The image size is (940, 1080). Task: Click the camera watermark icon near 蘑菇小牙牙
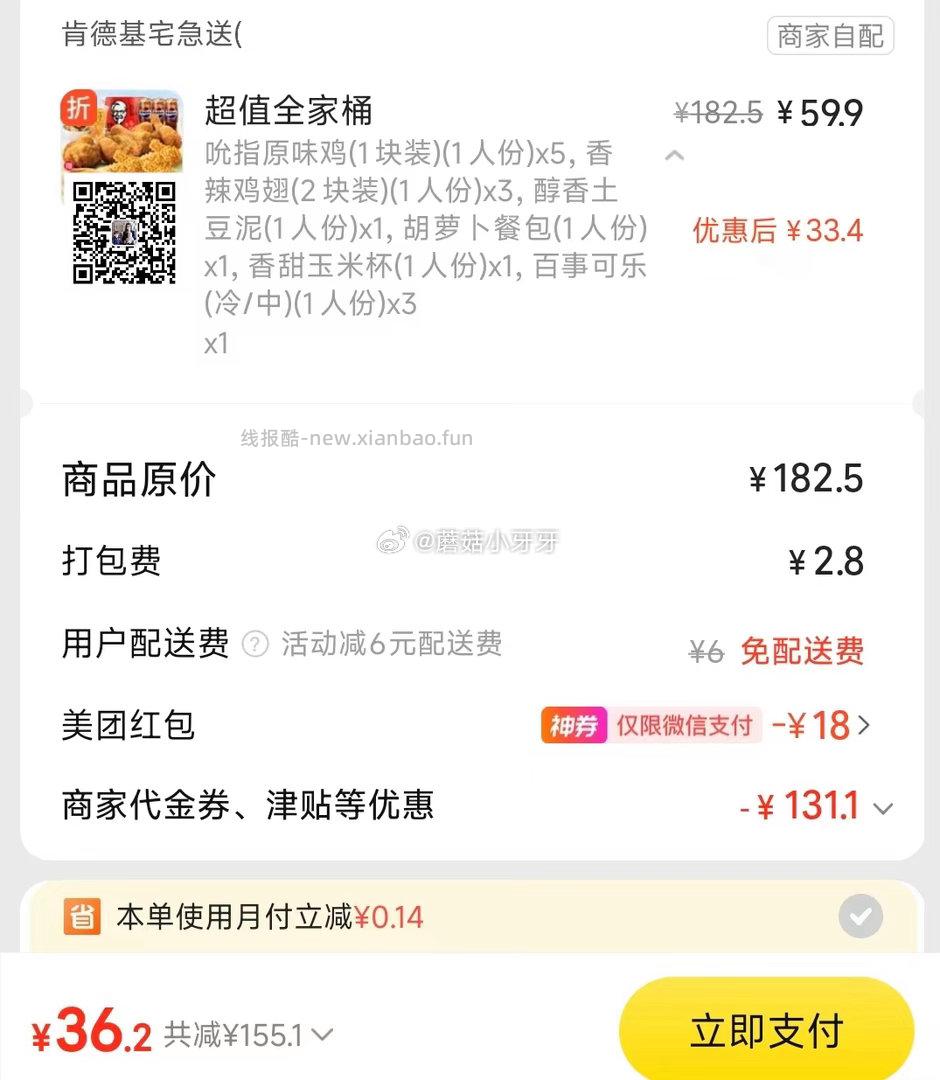tap(391, 540)
